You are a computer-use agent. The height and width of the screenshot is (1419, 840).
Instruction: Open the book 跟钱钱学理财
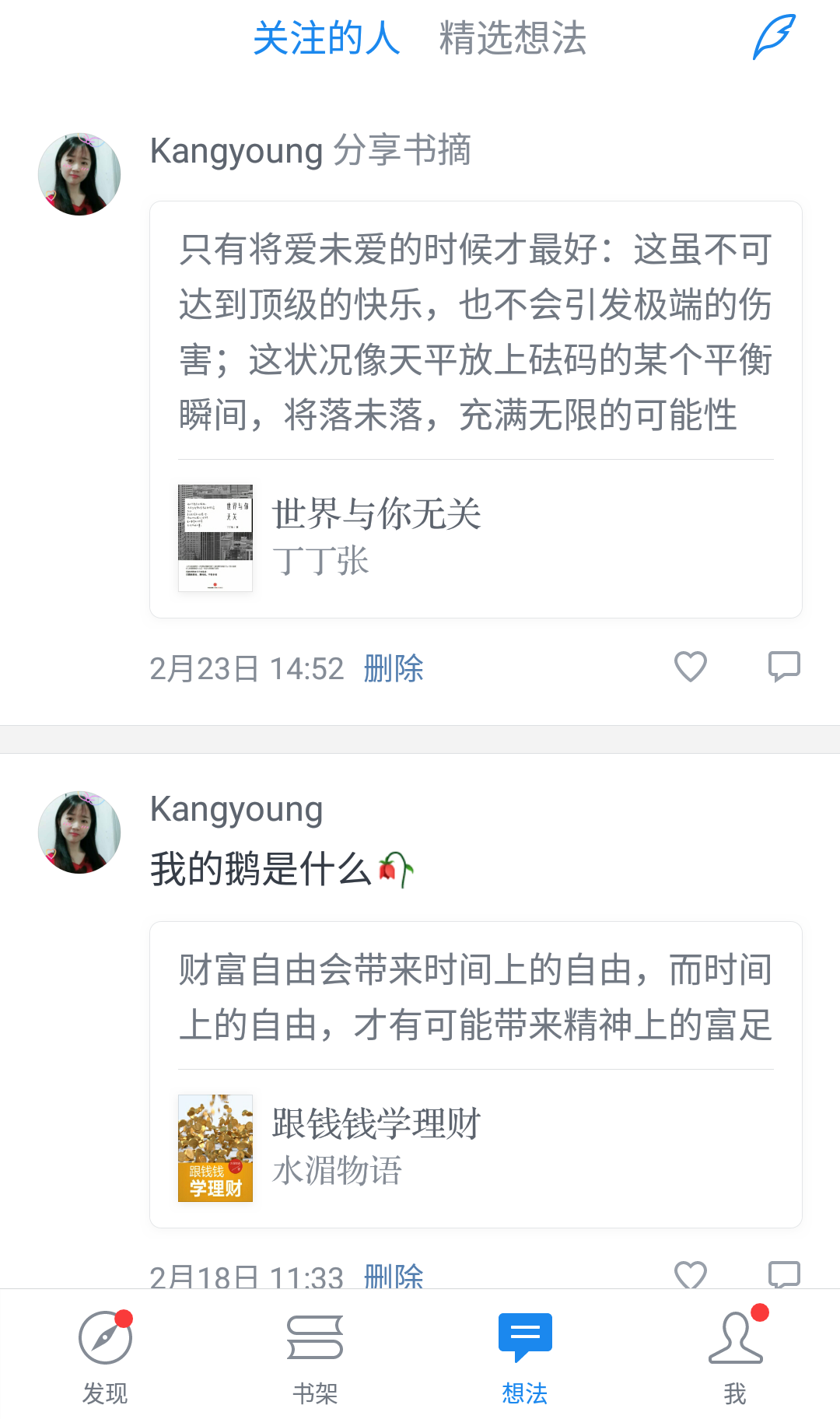tap(476, 1147)
